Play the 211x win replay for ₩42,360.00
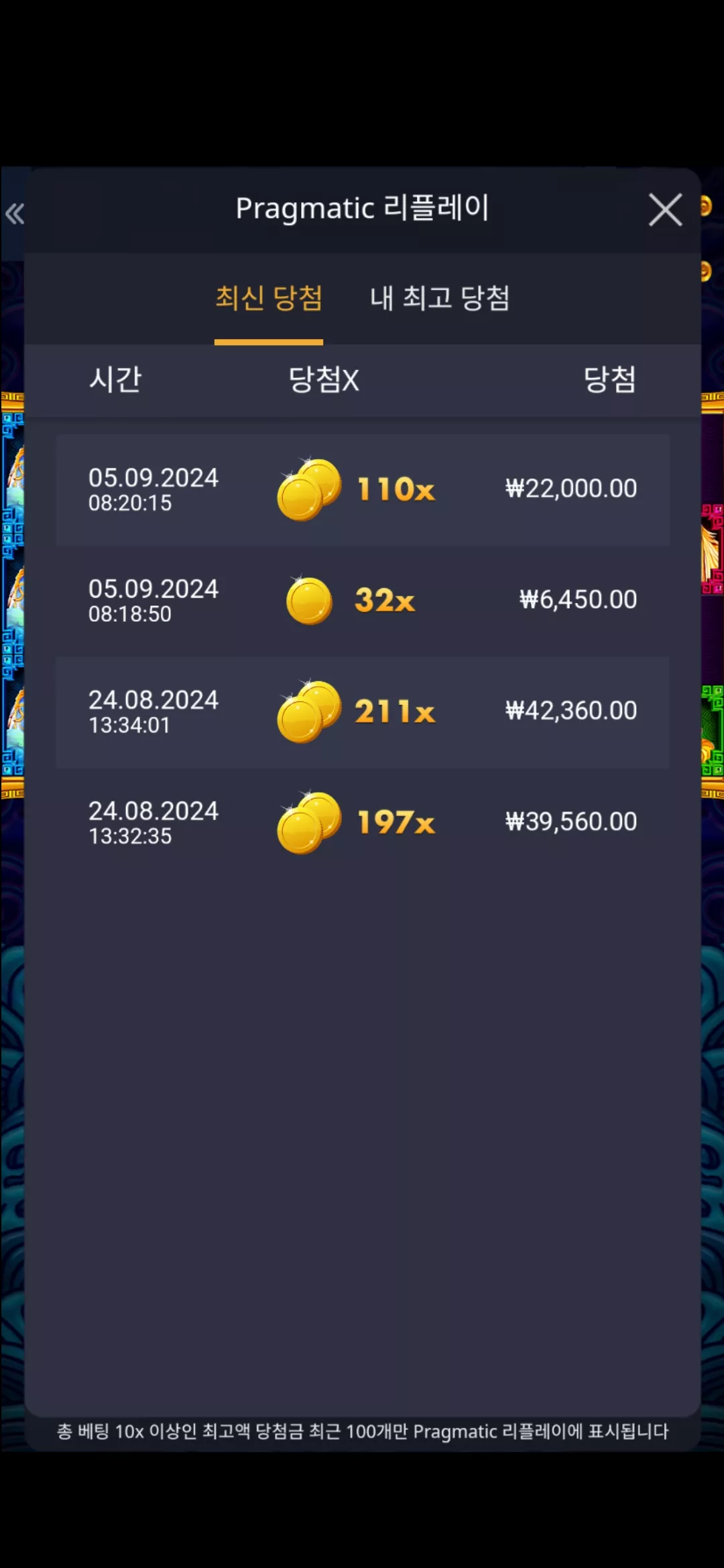This screenshot has width=724, height=1568. tap(363, 712)
